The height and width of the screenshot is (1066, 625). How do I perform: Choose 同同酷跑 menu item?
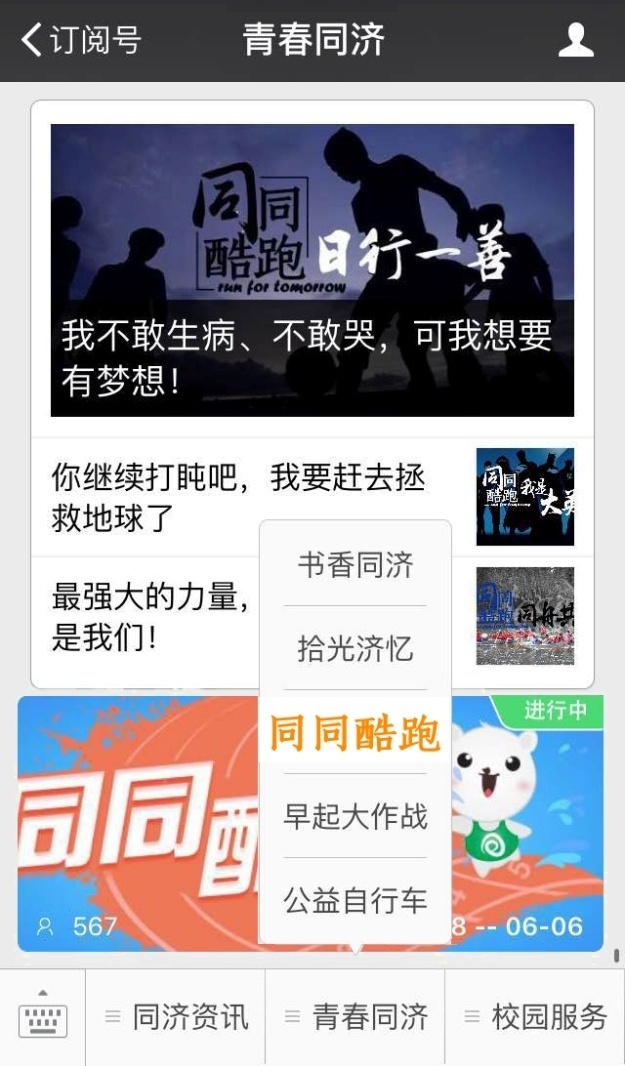(355, 733)
